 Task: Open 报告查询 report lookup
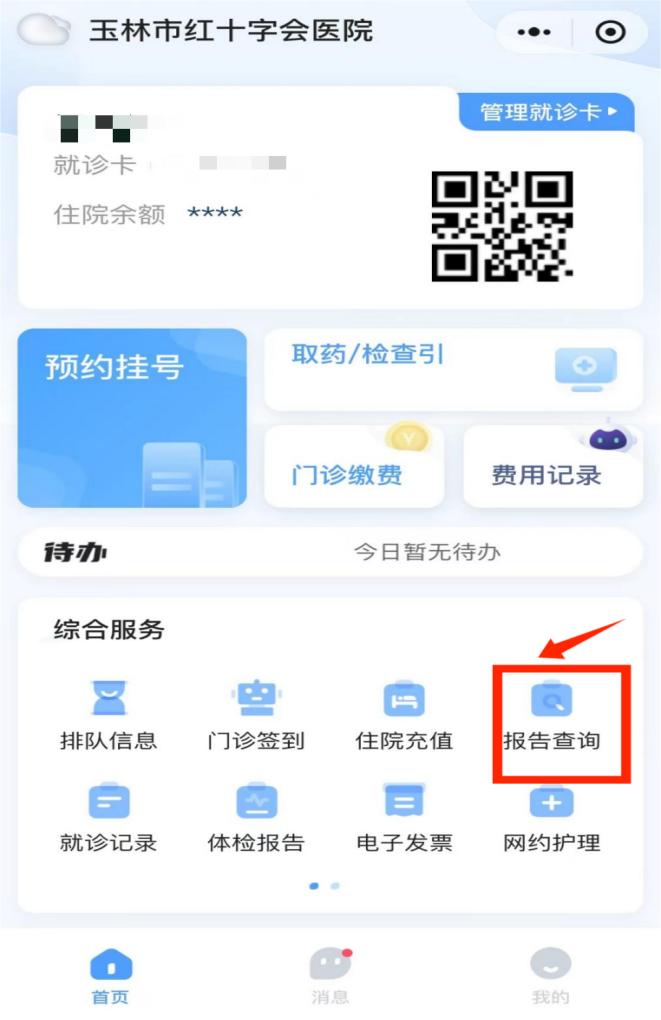click(x=552, y=716)
